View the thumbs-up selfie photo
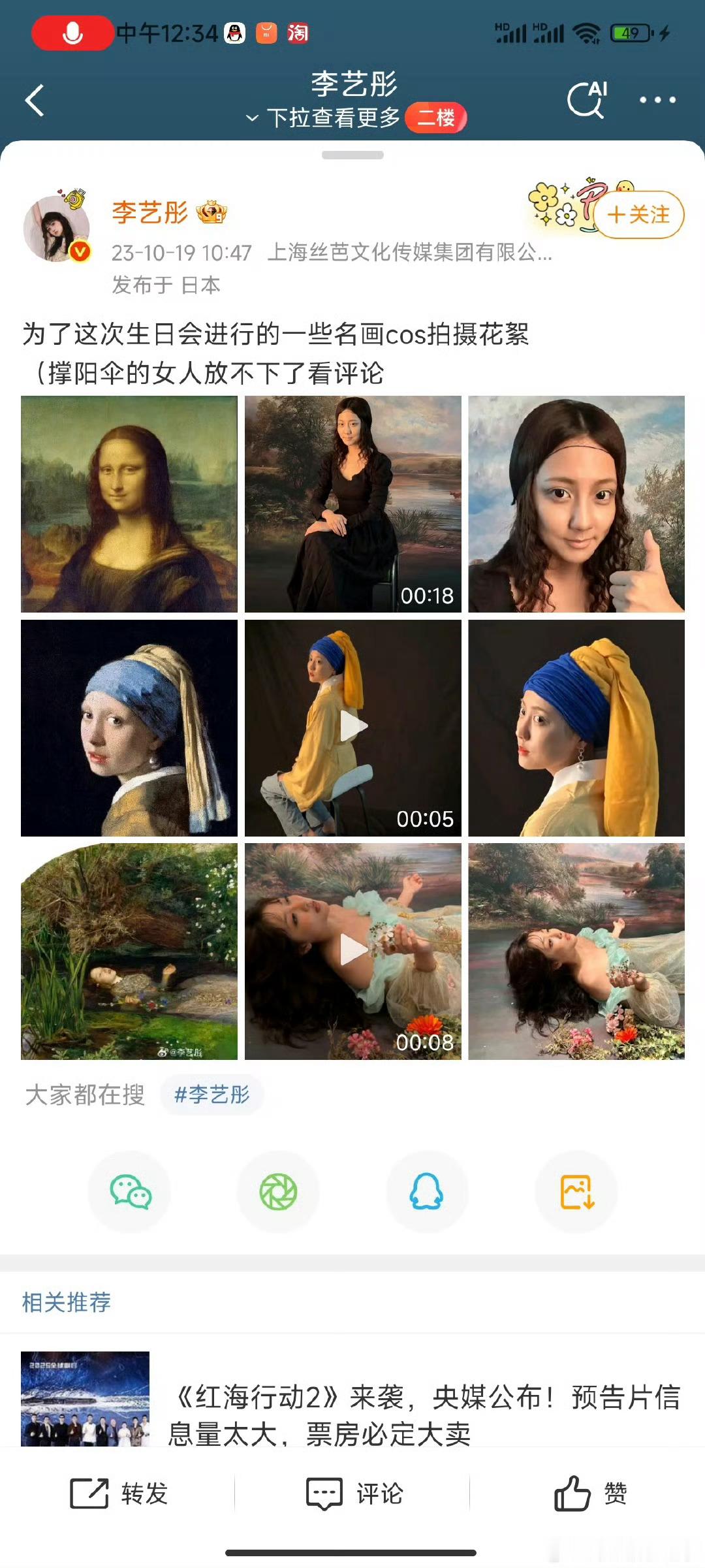Image resolution: width=705 pixels, height=1568 pixels. [576, 504]
